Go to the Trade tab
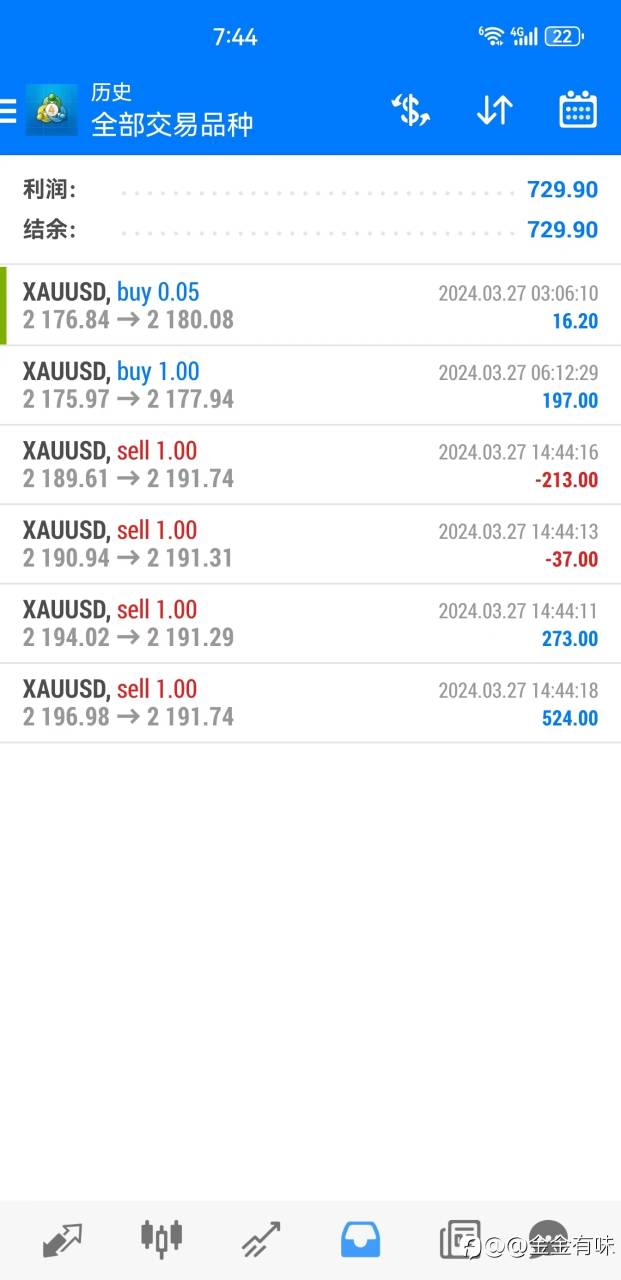The height and width of the screenshot is (1280, 621). pyautogui.click(x=261, y=1240)
